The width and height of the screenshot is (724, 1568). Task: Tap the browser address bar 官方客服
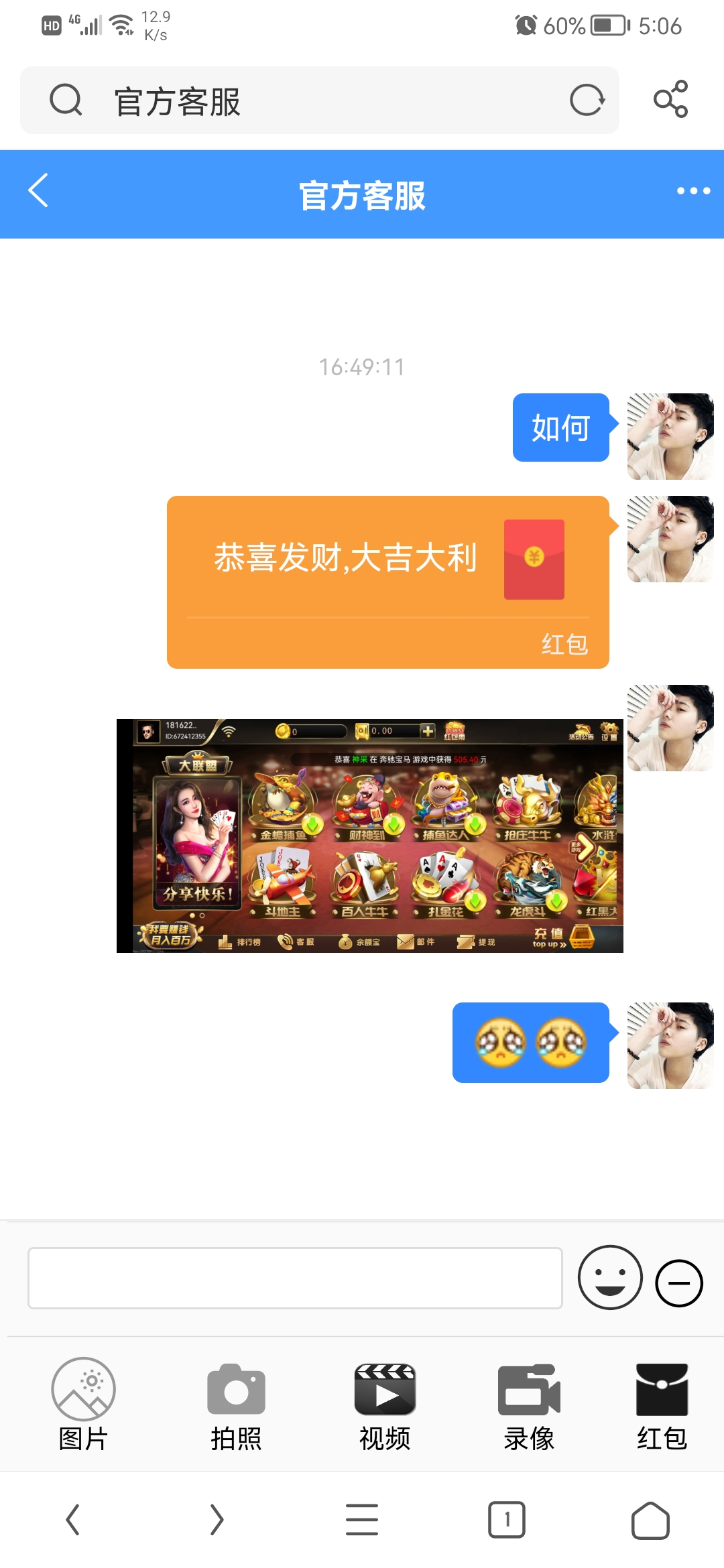(322, 101)
